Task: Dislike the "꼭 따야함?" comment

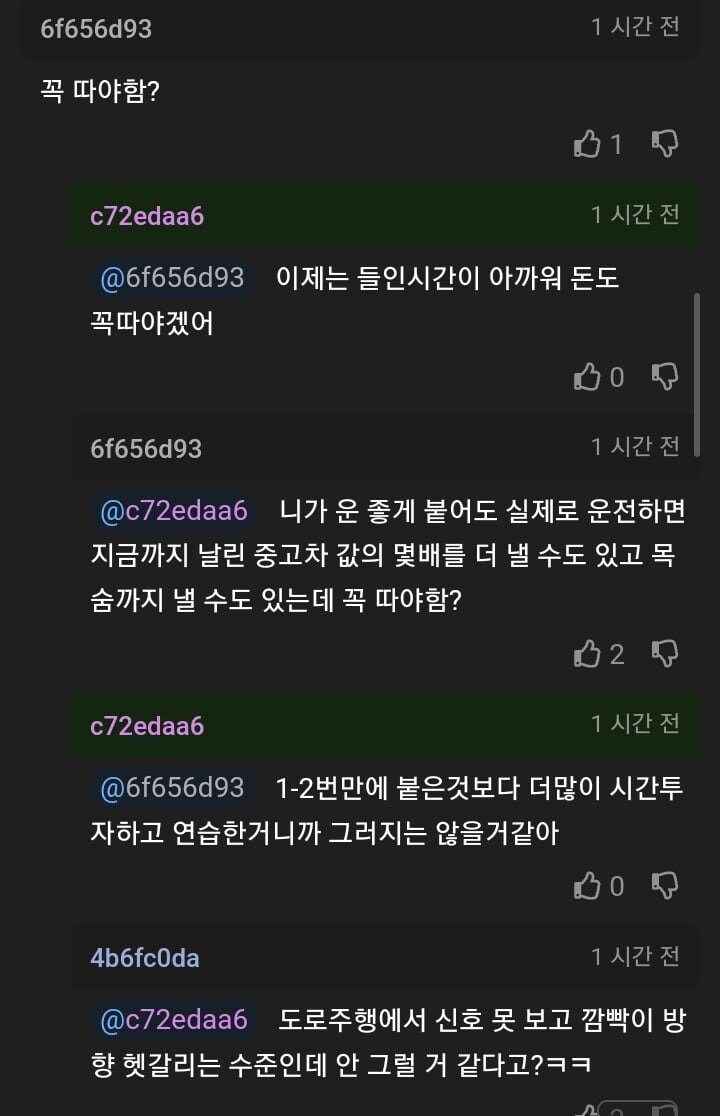Action: [663, 143]
